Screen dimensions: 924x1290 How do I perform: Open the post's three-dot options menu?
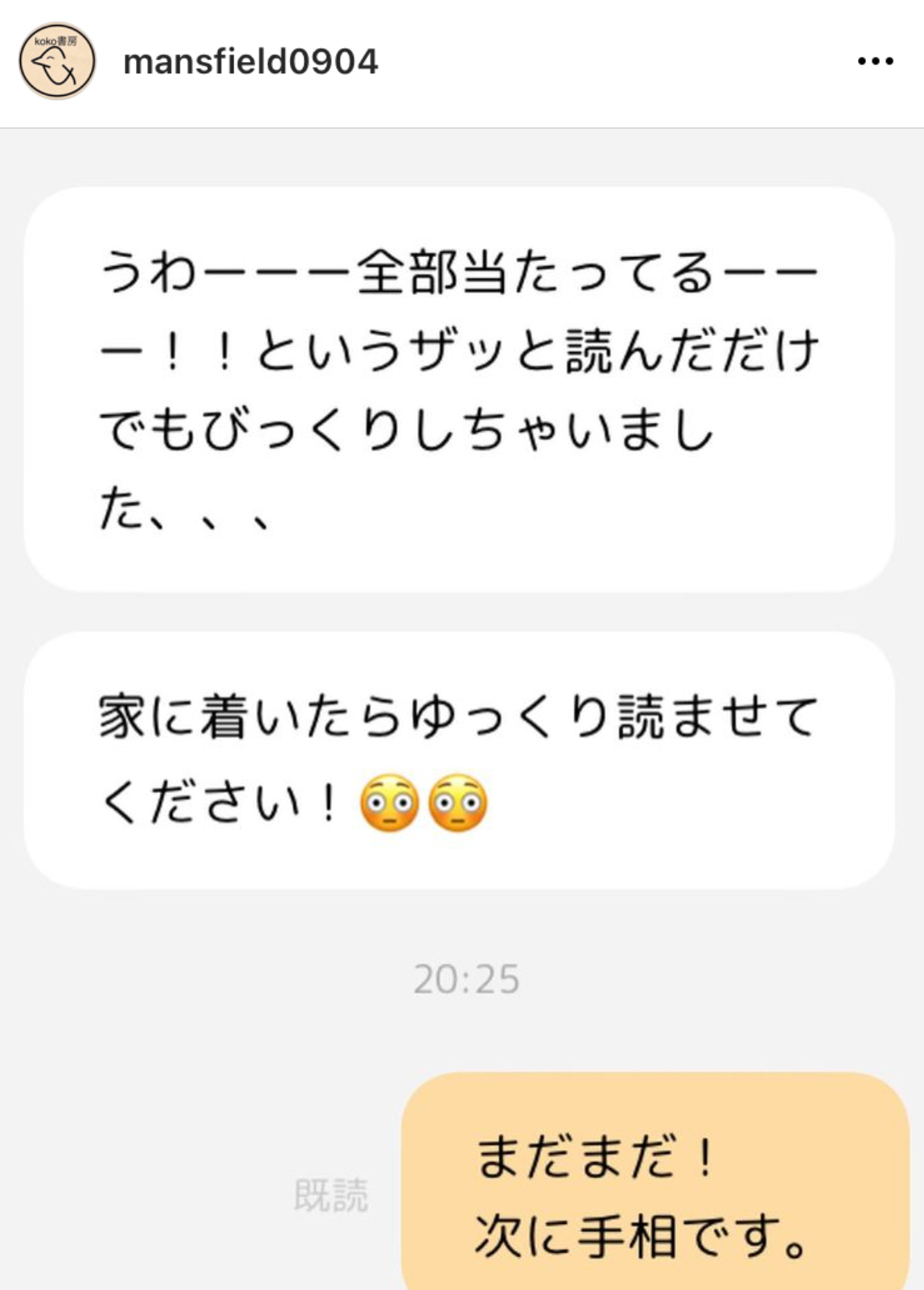pyautogui.click(x=875, y=61)
